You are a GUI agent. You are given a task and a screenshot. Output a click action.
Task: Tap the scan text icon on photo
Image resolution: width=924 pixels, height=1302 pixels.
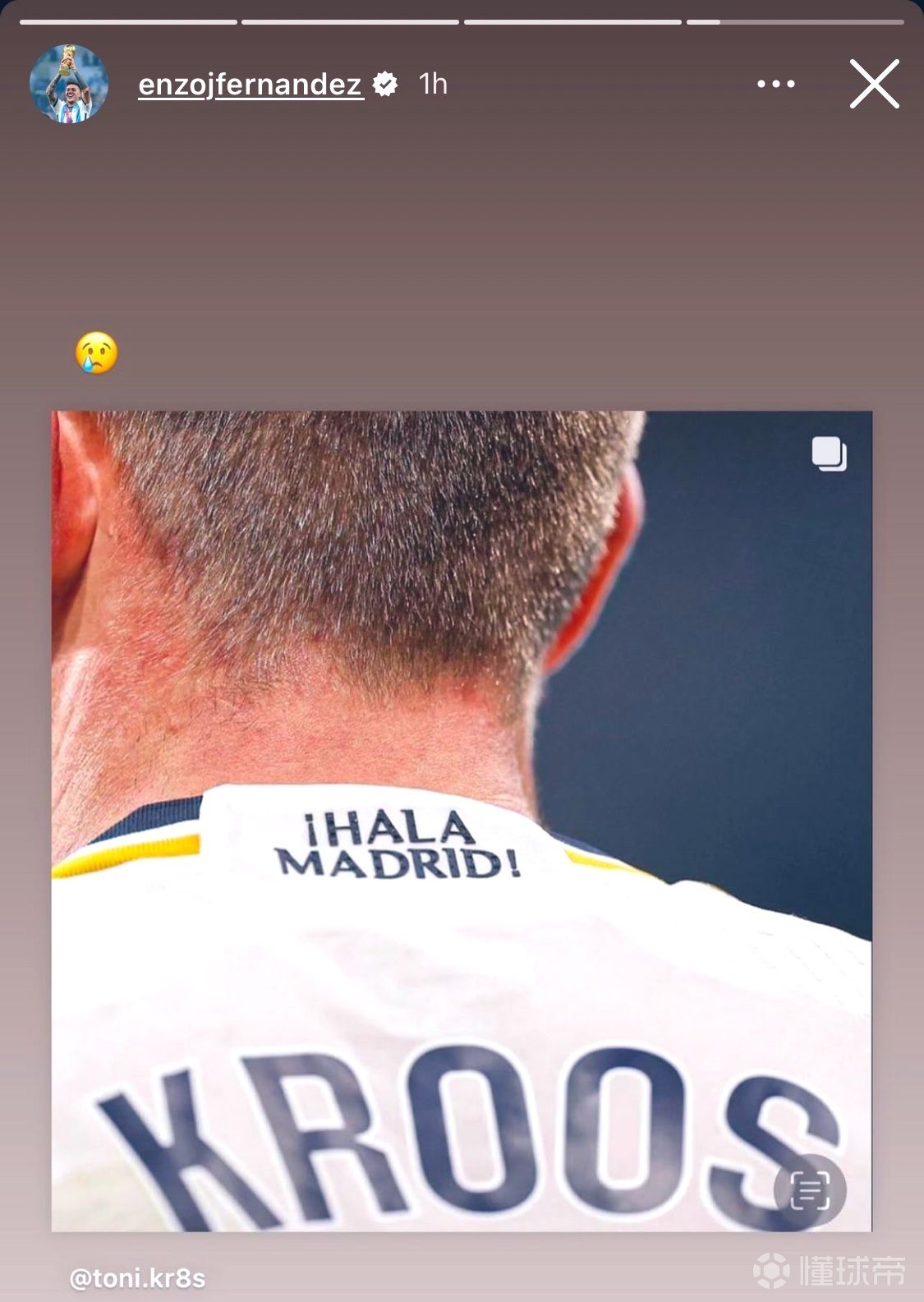pos(810,1190)
